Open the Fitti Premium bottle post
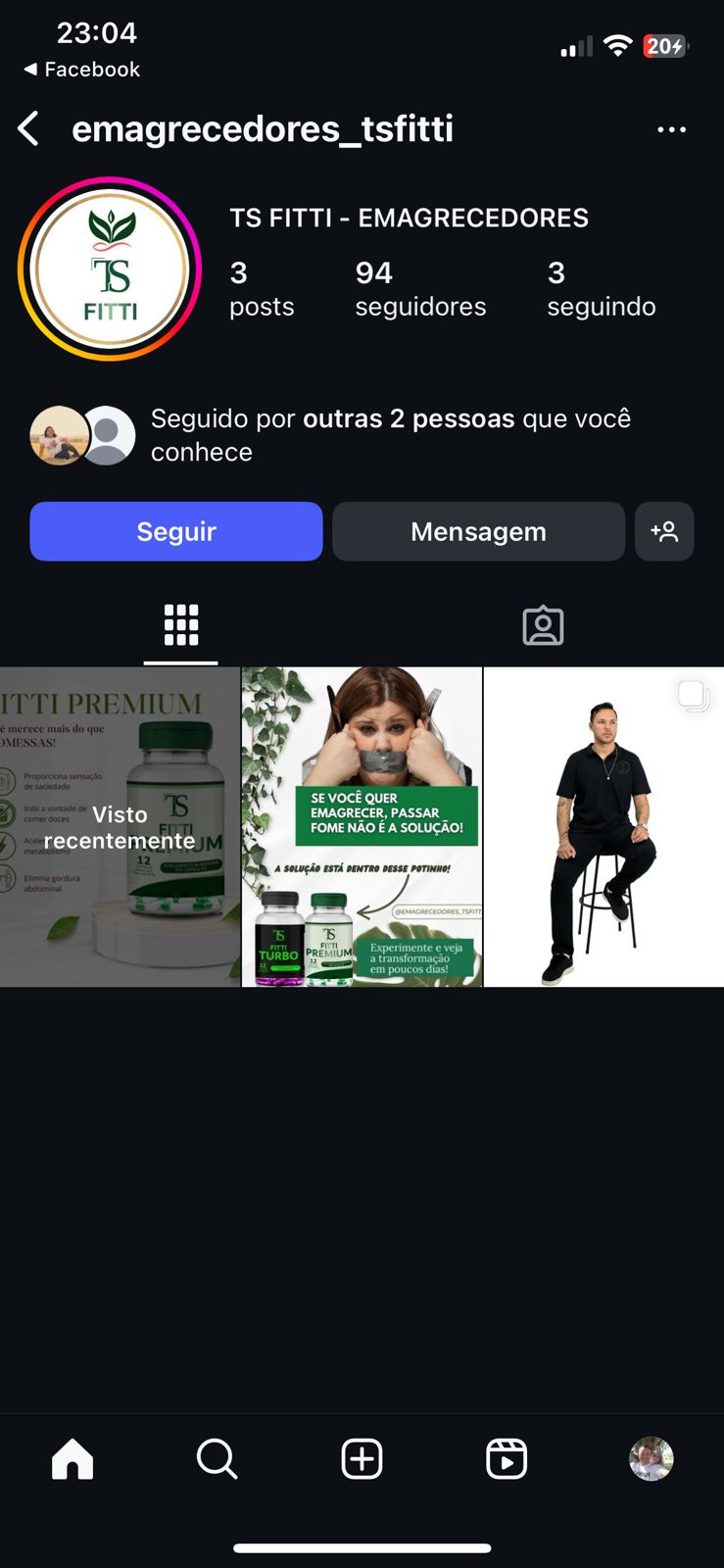Image resolution: width=724 pixels, height=1568 pixels. [x=120, y=826]
